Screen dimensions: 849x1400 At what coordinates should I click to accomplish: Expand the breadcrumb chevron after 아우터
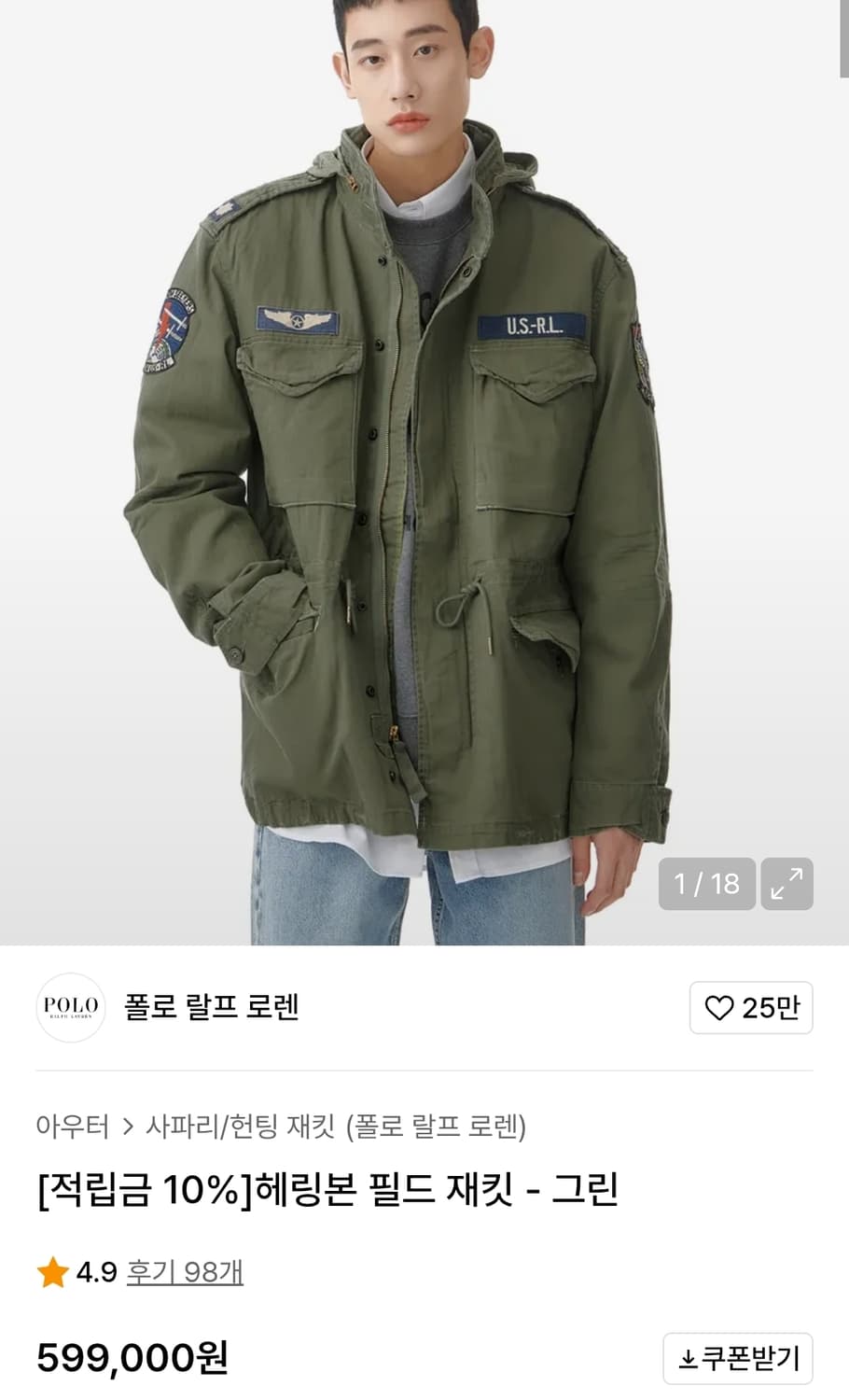click(126, 1127)
